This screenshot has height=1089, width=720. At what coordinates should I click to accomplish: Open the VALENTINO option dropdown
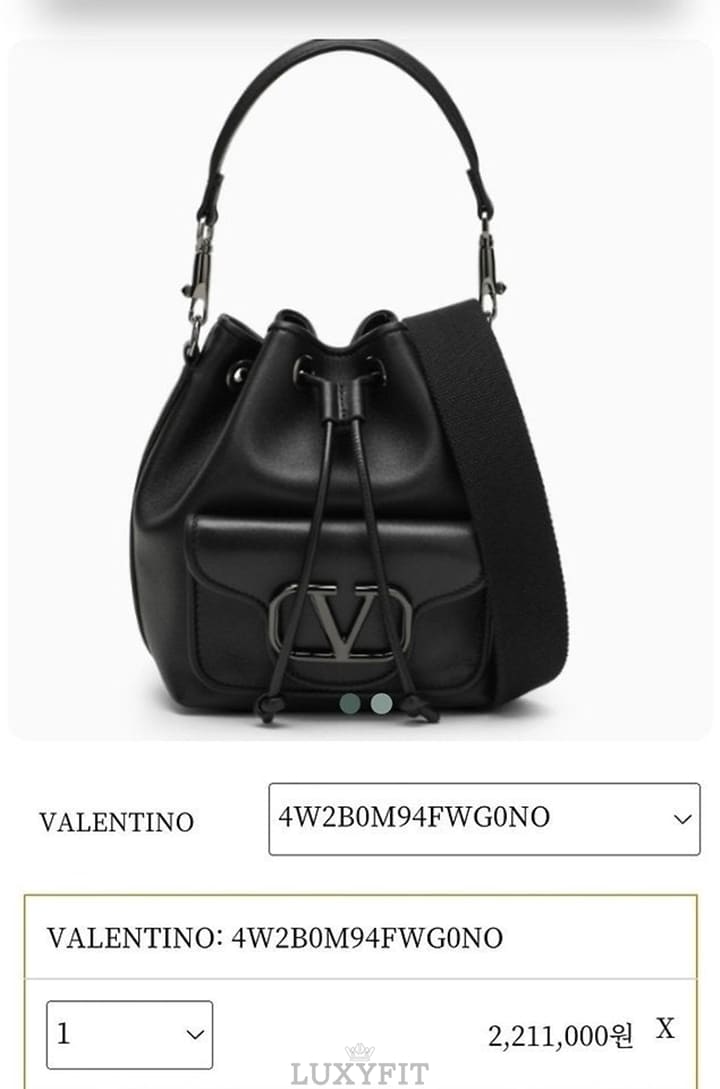tap(484, 819)
